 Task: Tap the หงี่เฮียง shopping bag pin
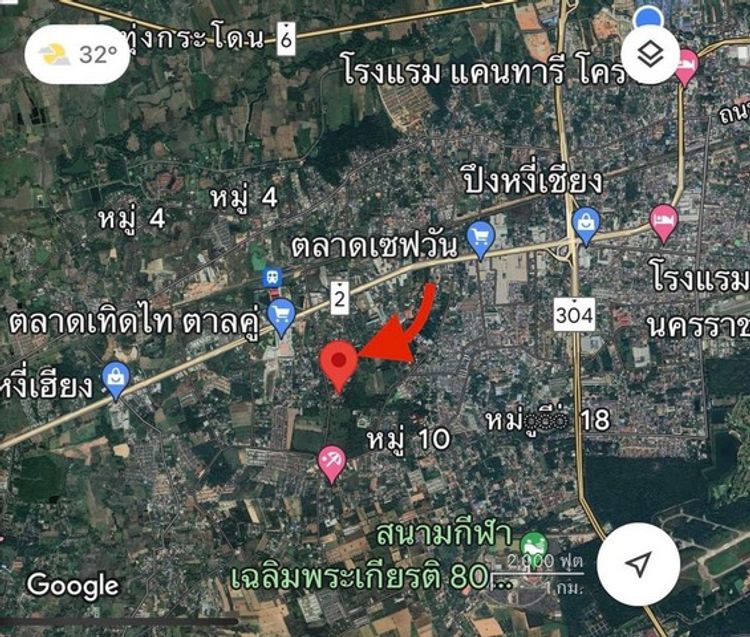tap(116, 379)
